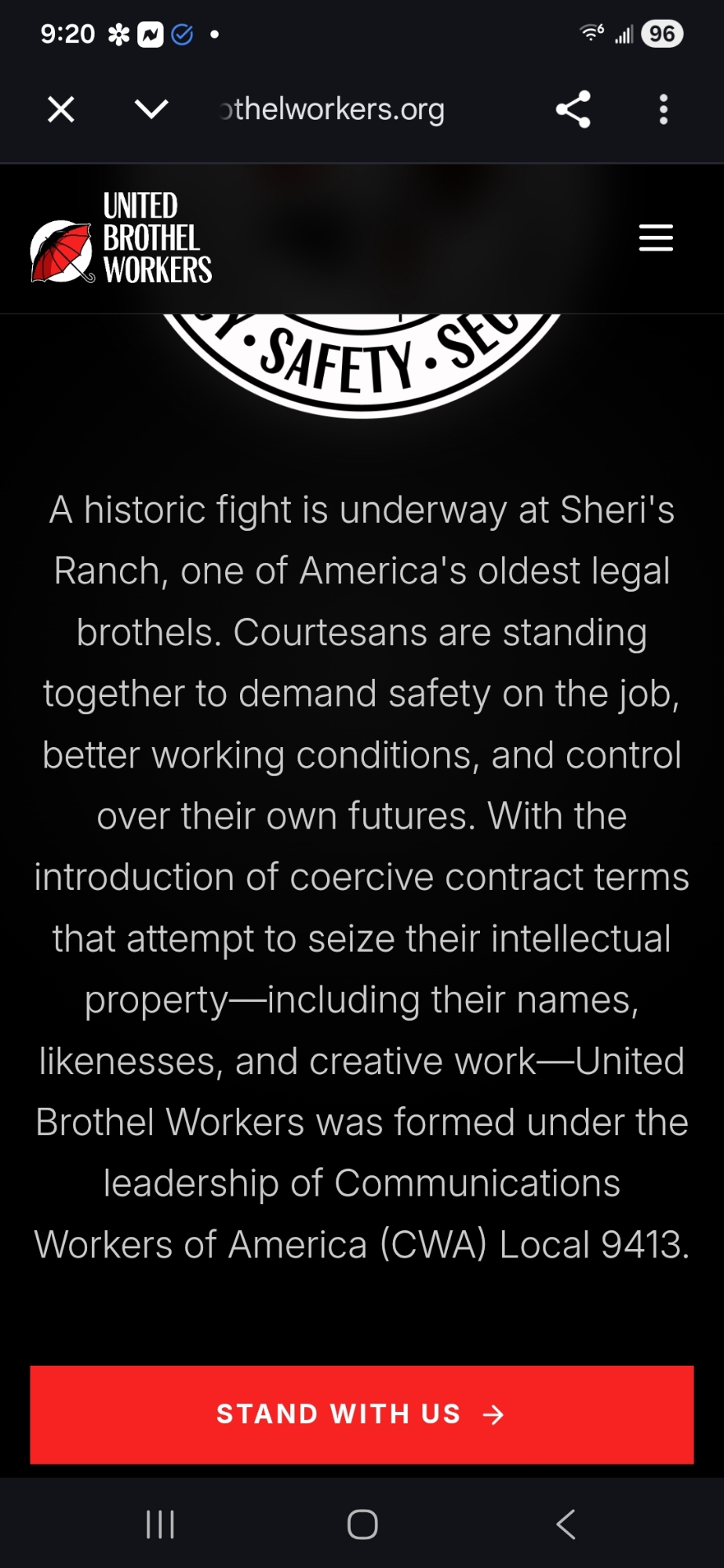The height and width of the screenshot is (1568, 724).
Task: Go back with the system back button
Action: pos(566,1525)
